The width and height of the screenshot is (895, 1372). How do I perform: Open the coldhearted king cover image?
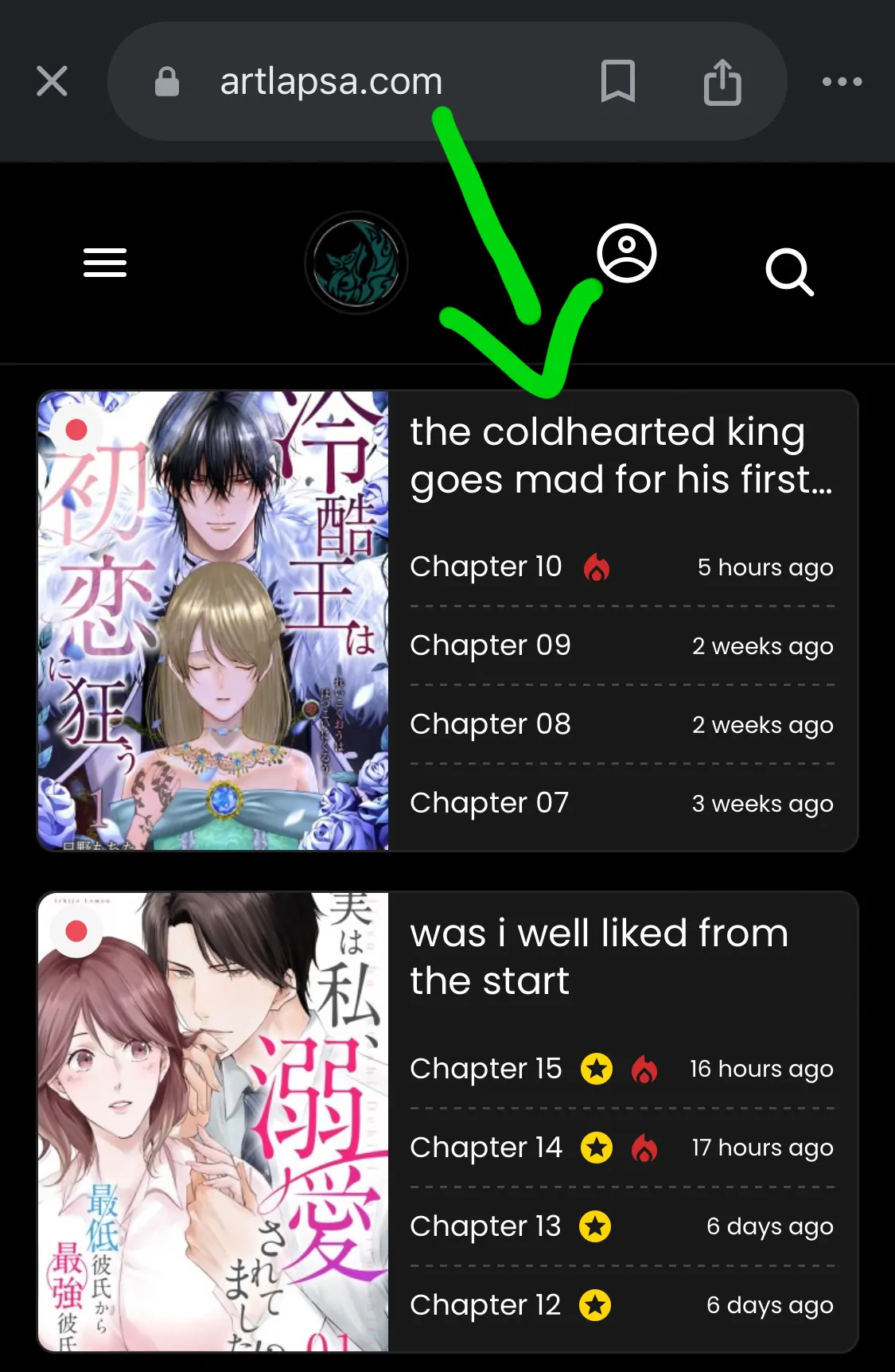[x=213, y=621]
